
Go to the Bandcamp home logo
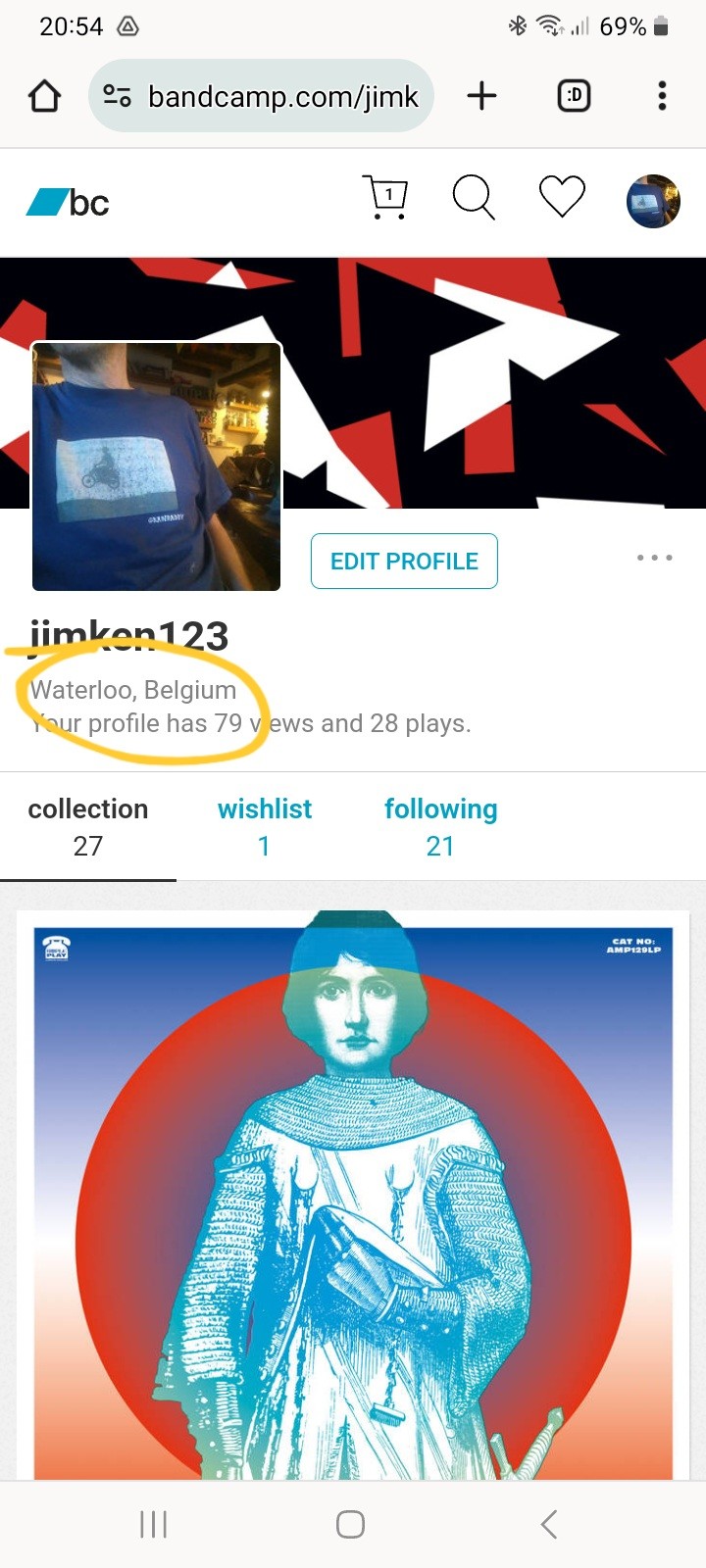[67, 202]
